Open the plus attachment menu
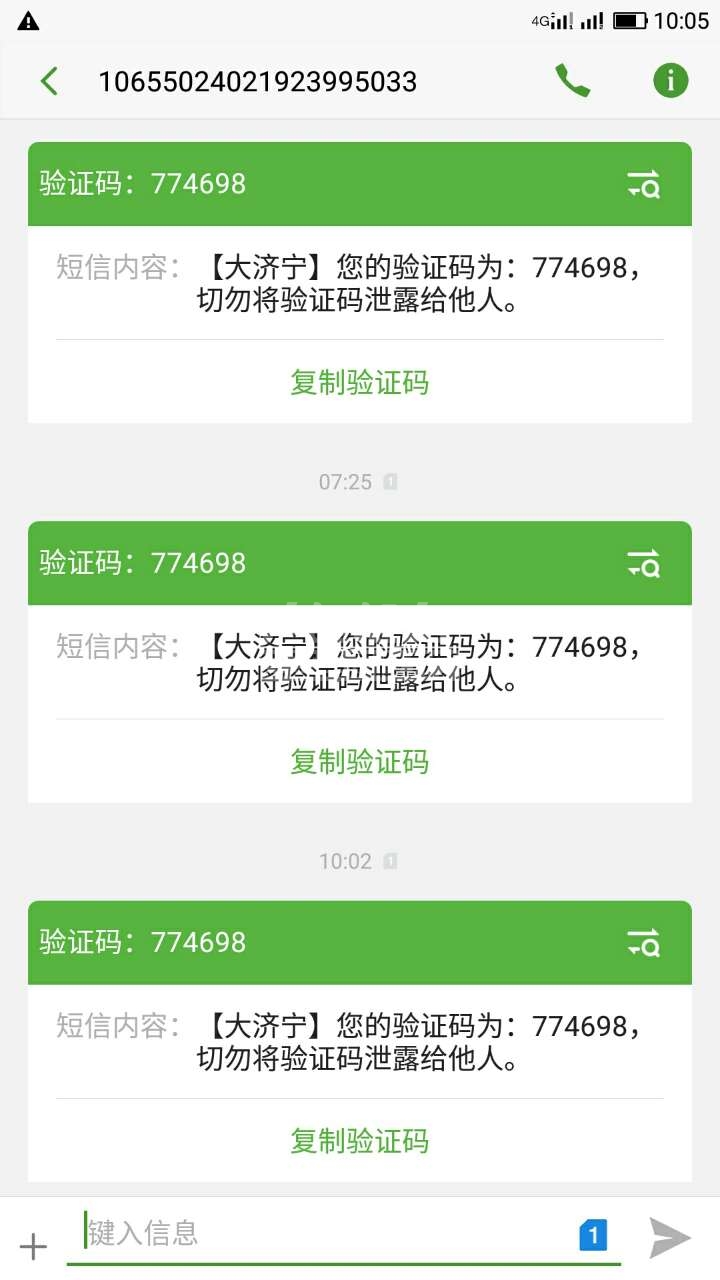The image size is (720, 1280). click(x=33, y=1246)
